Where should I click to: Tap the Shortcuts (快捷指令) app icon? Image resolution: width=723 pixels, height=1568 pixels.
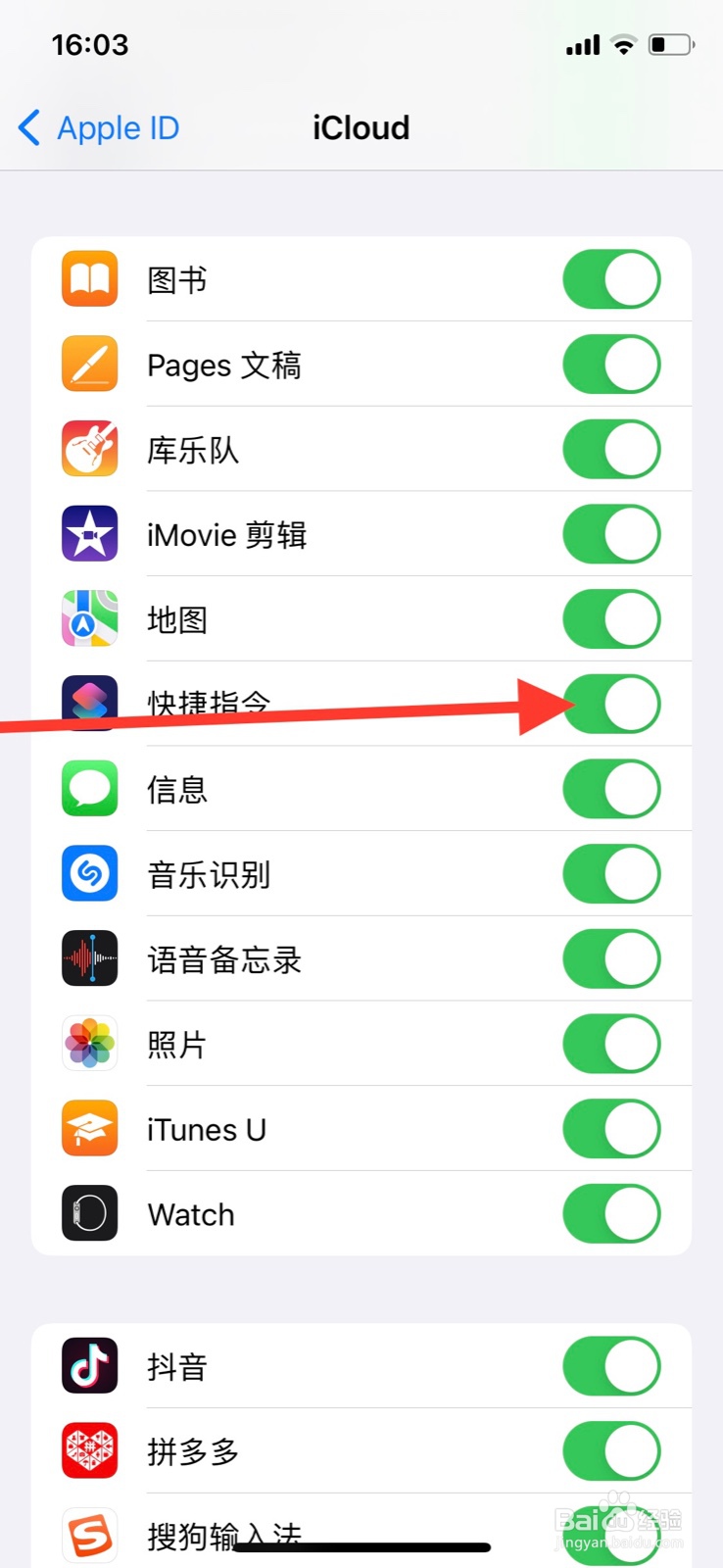pos(89,704)
